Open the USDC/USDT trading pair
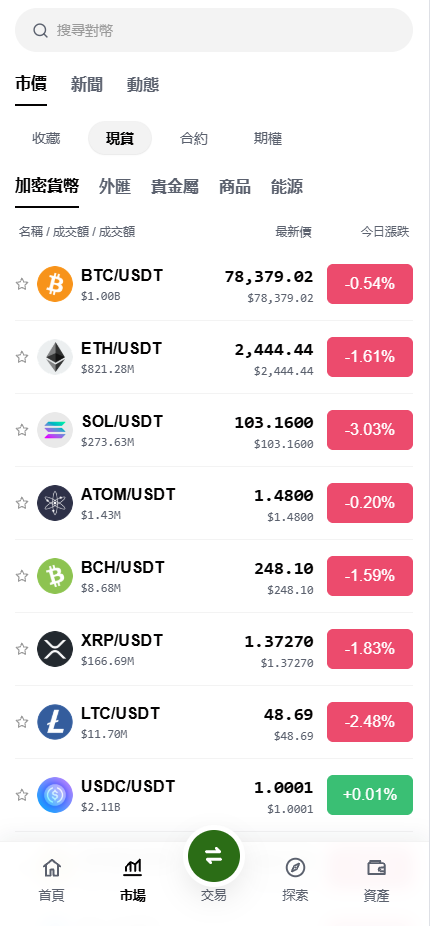The width and height of the screenshot is (430, 926). 214,795
